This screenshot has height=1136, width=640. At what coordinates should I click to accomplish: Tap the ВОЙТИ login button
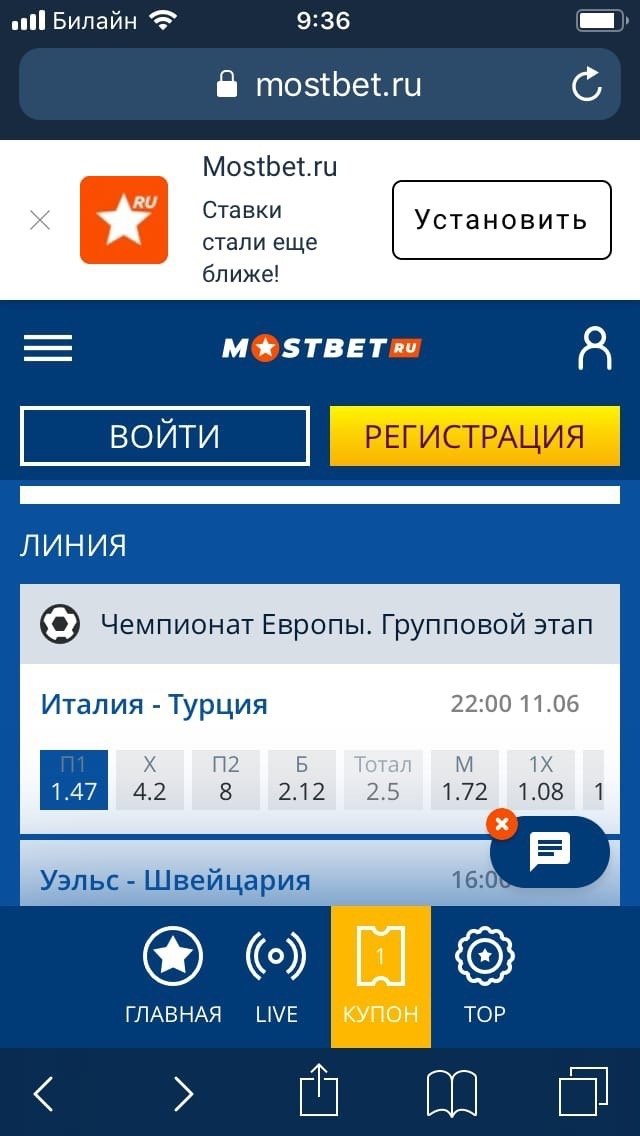point(165,436)
